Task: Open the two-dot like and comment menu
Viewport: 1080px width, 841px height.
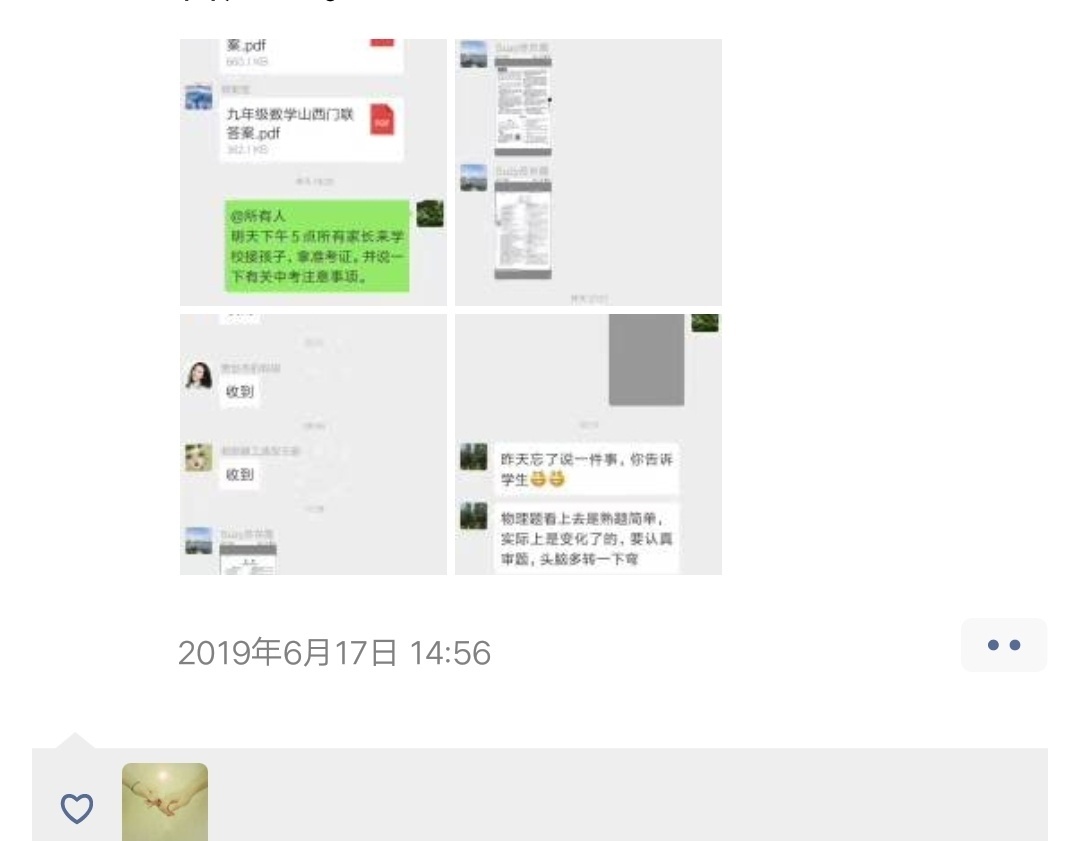Action: click(x=1003, y=645)
